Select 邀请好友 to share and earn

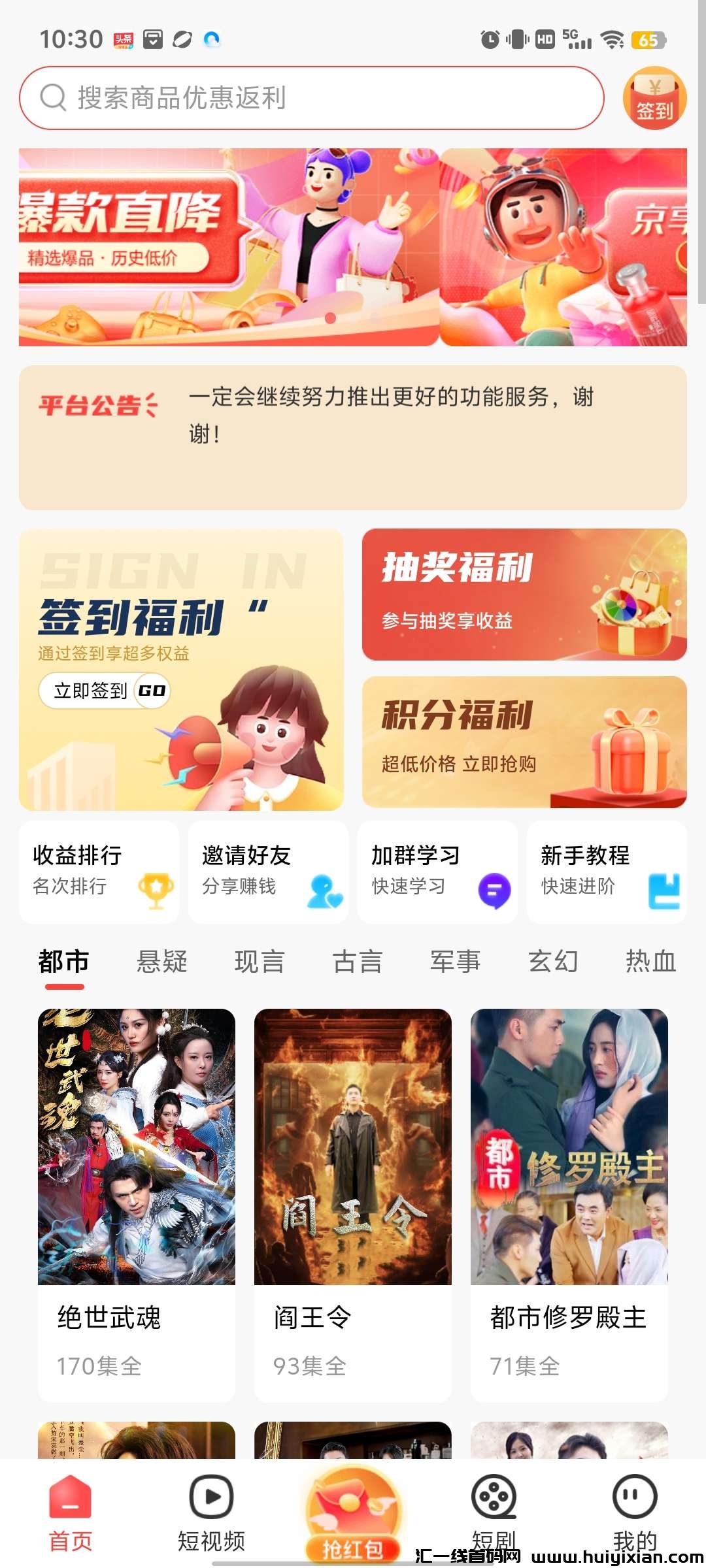pyautogui.click(x=268, y=872)
